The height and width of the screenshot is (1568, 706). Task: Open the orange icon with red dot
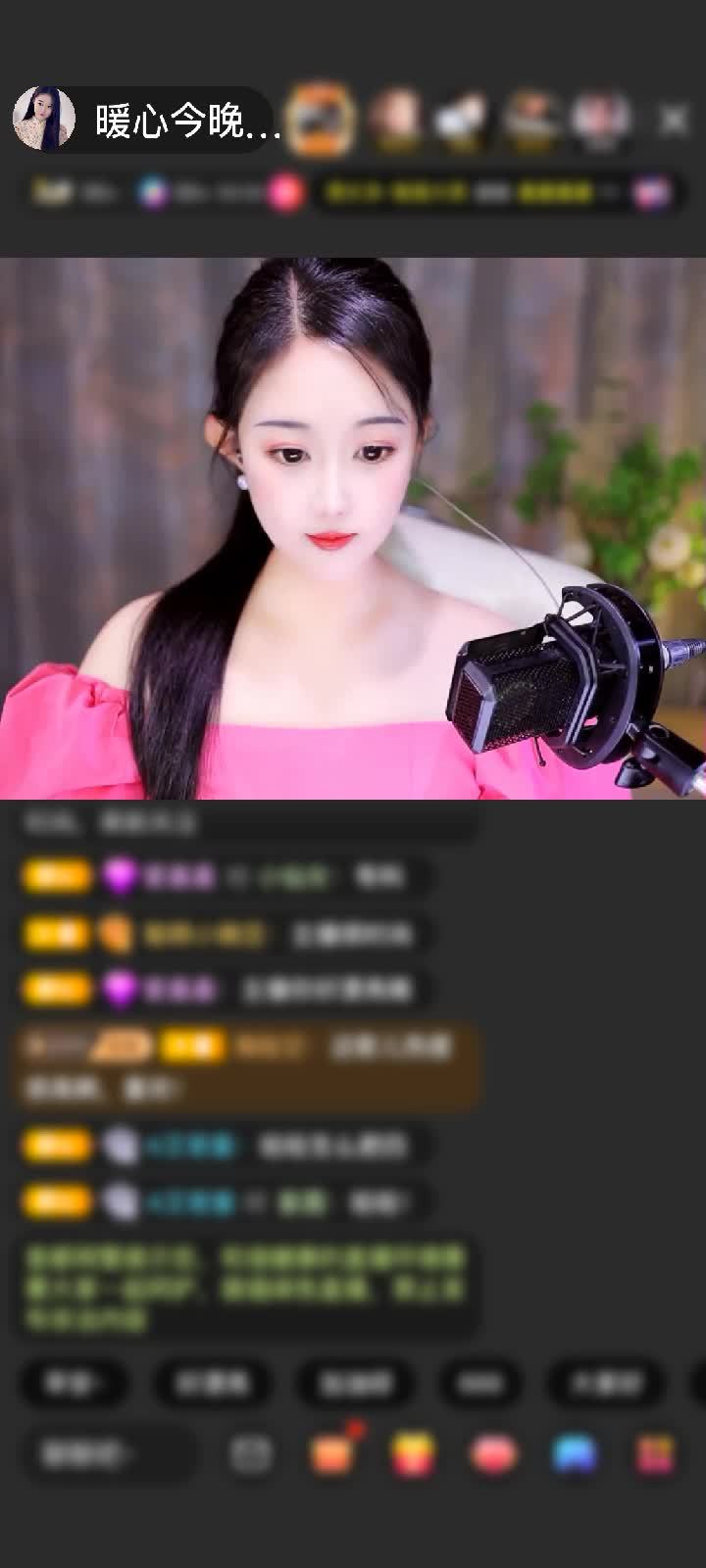[332, 1454]
